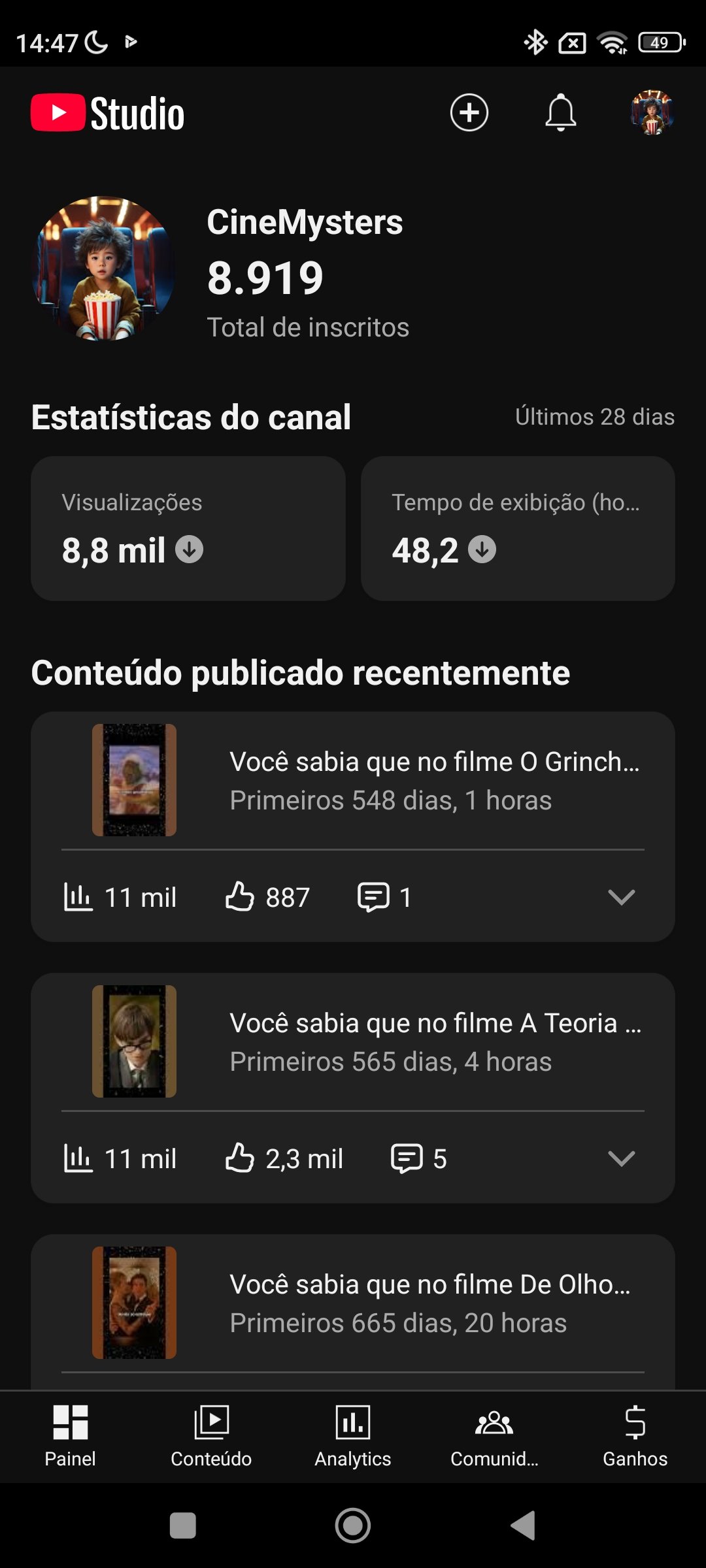Expand stats for the A Teoria video
The image size is (706, 1568).
tap(621, 1158)
